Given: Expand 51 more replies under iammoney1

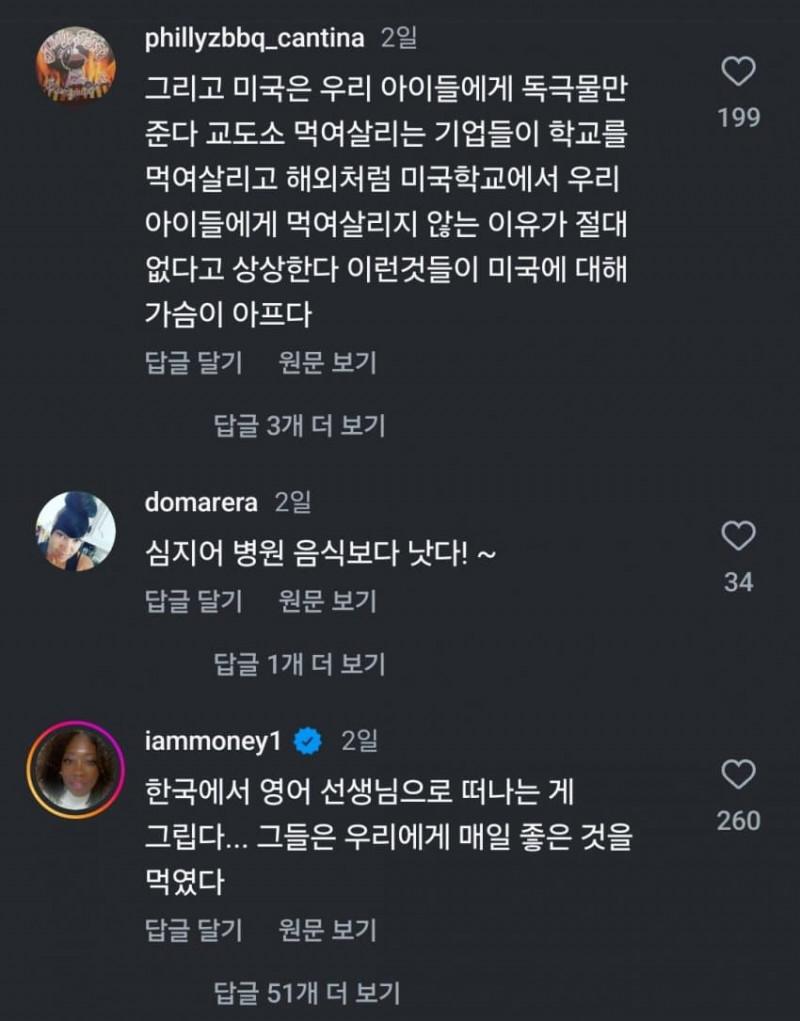Looking at the screenshot, I should (307, 993).
